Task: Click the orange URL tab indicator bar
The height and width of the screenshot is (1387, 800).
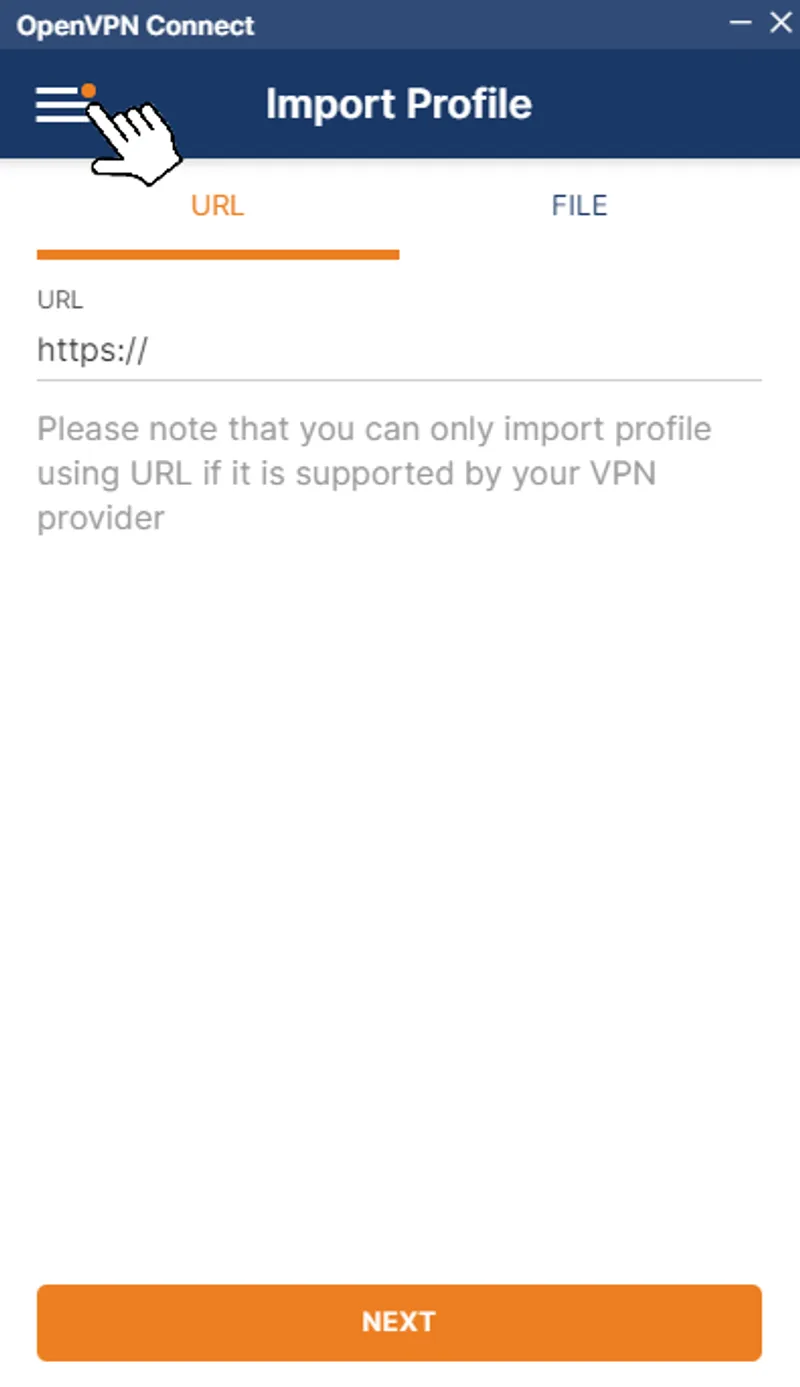Action: pyautogui.click(x=217, y=254)
